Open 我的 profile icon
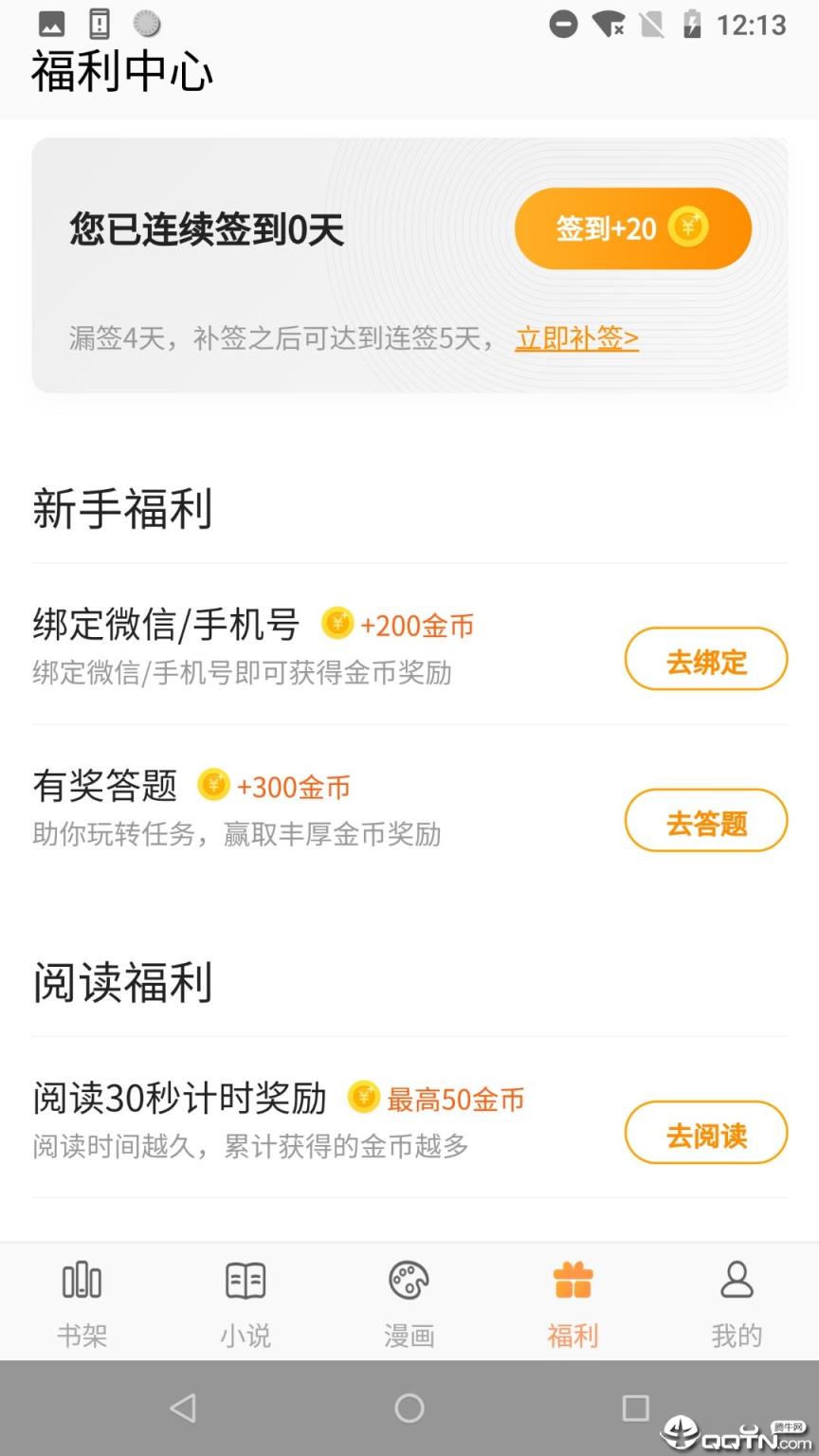Image resolution: width=819 pixels, height=1456 pixels. [x=737, y=1279]
